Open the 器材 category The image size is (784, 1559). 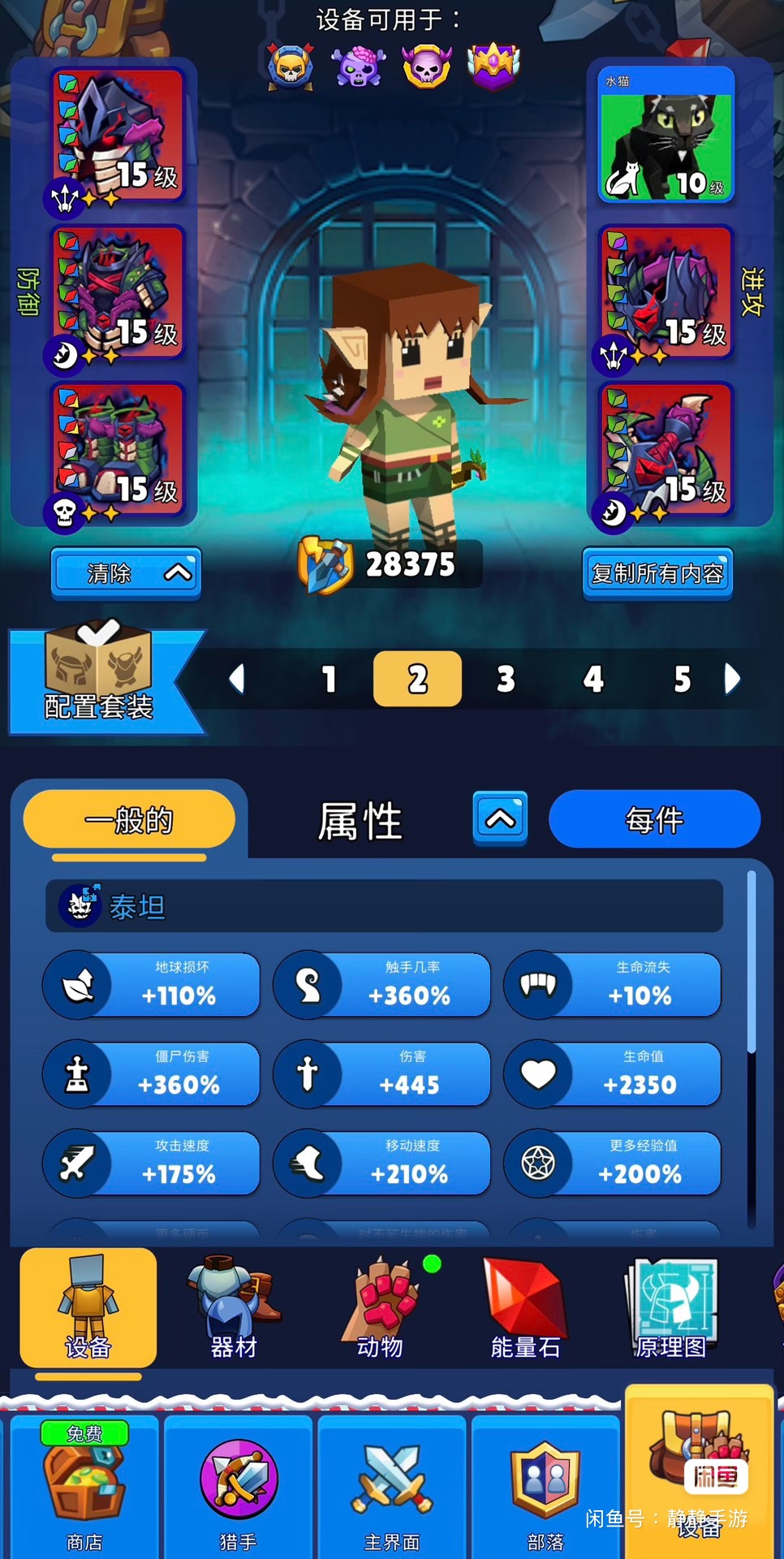[234, 1308]
